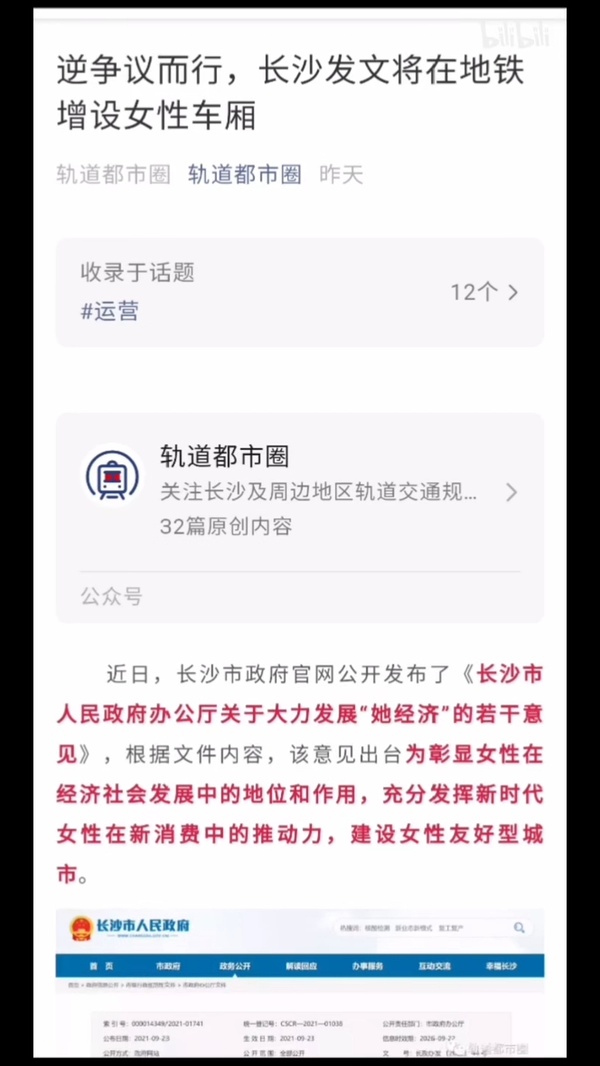Screen dimensions: 600x1066
Task: Open the #运营 topic collection card
Action: 300,292
